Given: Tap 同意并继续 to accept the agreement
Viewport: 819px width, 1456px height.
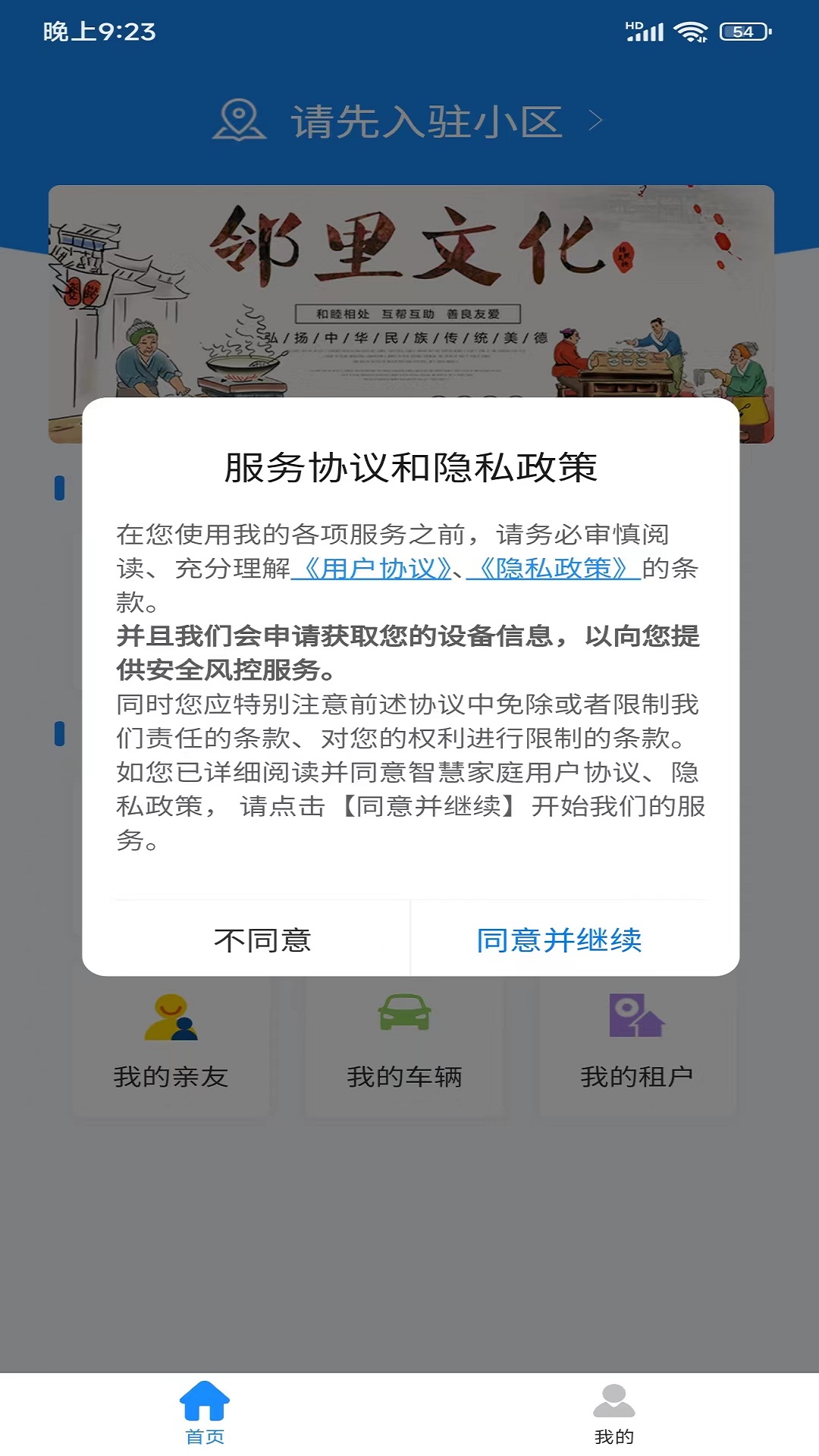Looking at the screenshot, I should pos(560,940).
